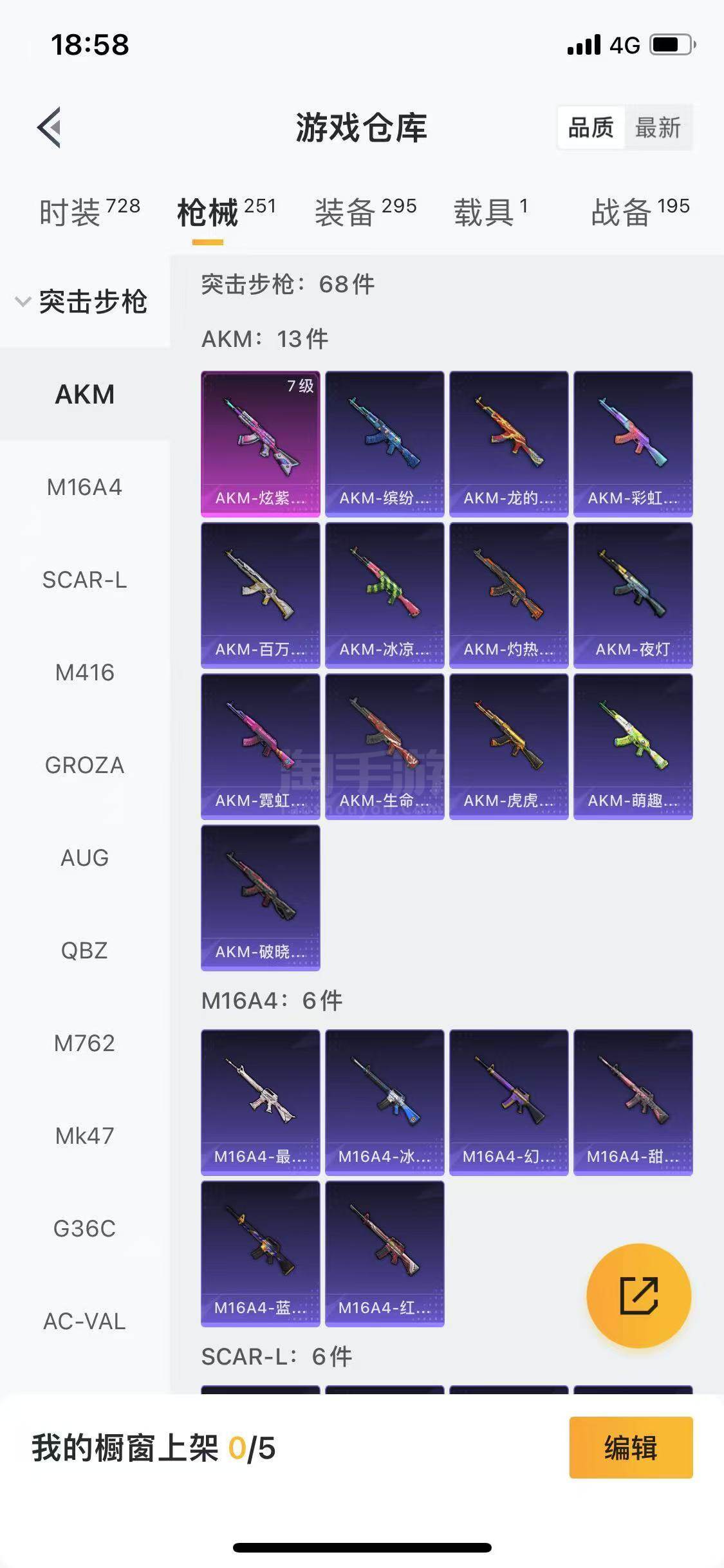Screen dimensions: 724x1568
Task: Open the 装备 tab
Action: (366, 212)
